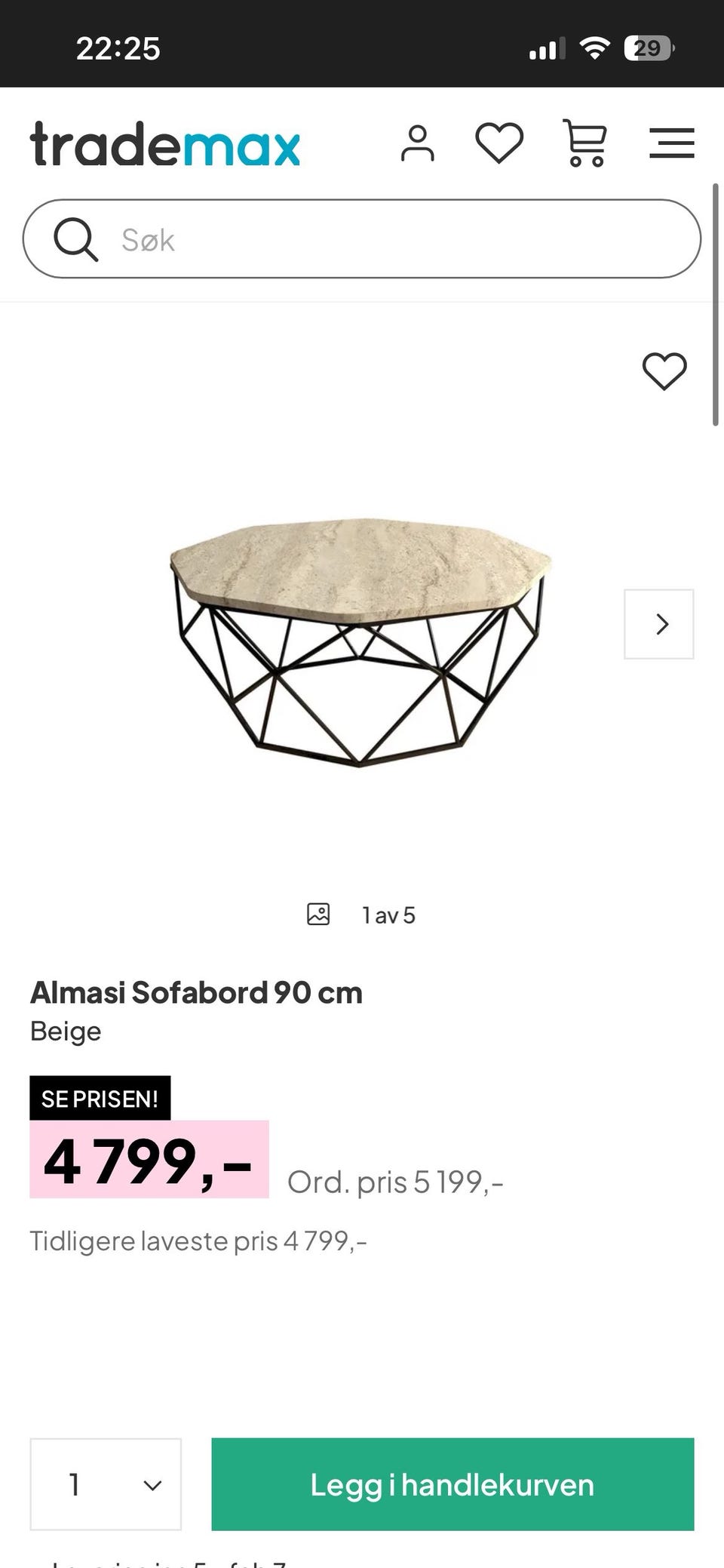This screenshot has height=1568, width=724.
Task: Open the user account icon
Action: tap(419, 144)
